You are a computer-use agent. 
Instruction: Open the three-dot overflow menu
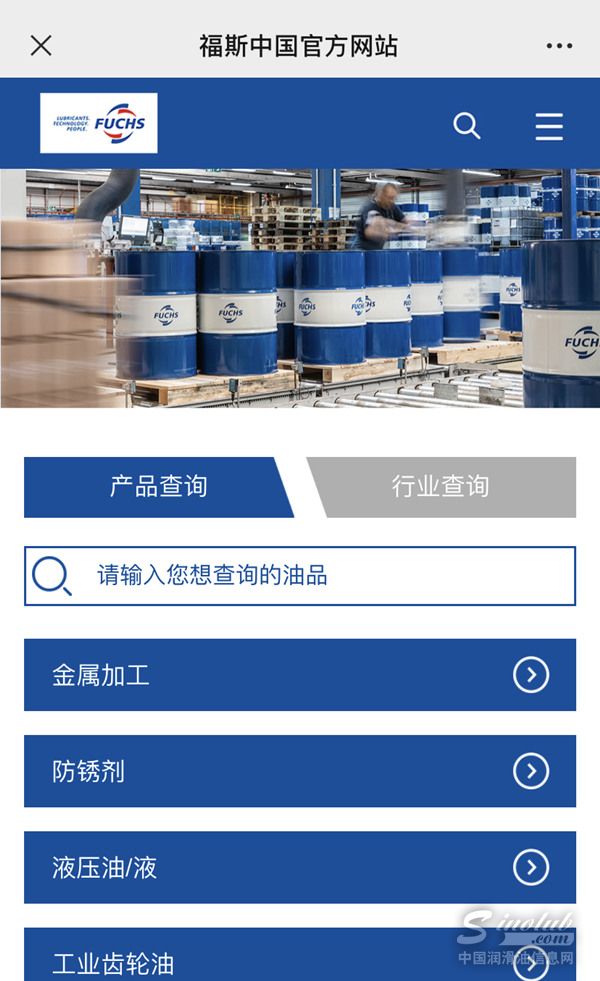559,45
